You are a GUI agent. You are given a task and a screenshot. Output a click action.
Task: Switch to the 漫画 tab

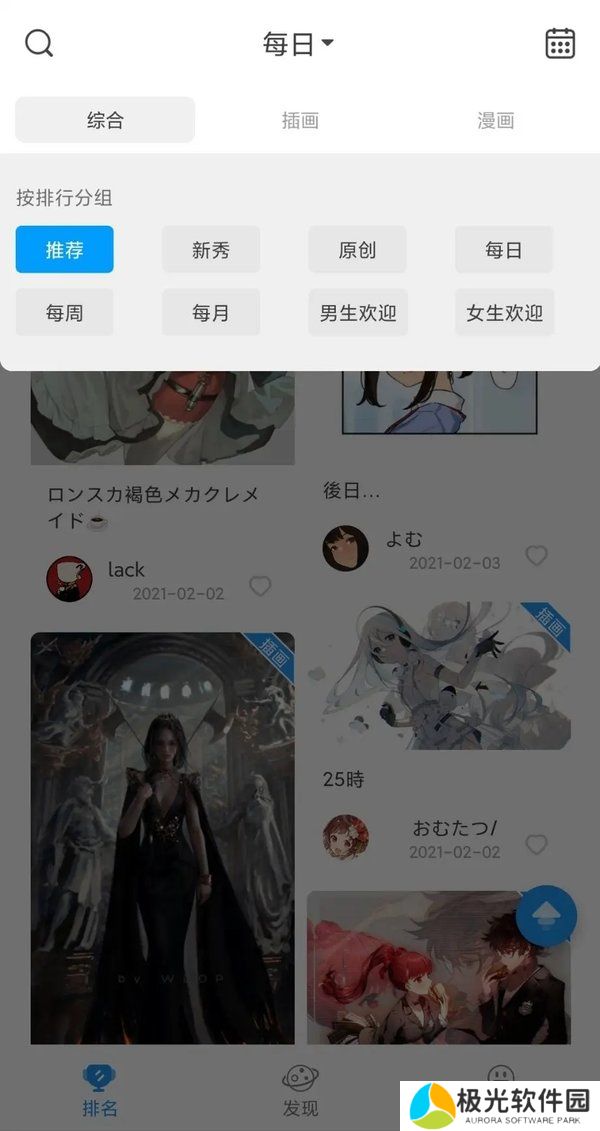coord(495,121)
